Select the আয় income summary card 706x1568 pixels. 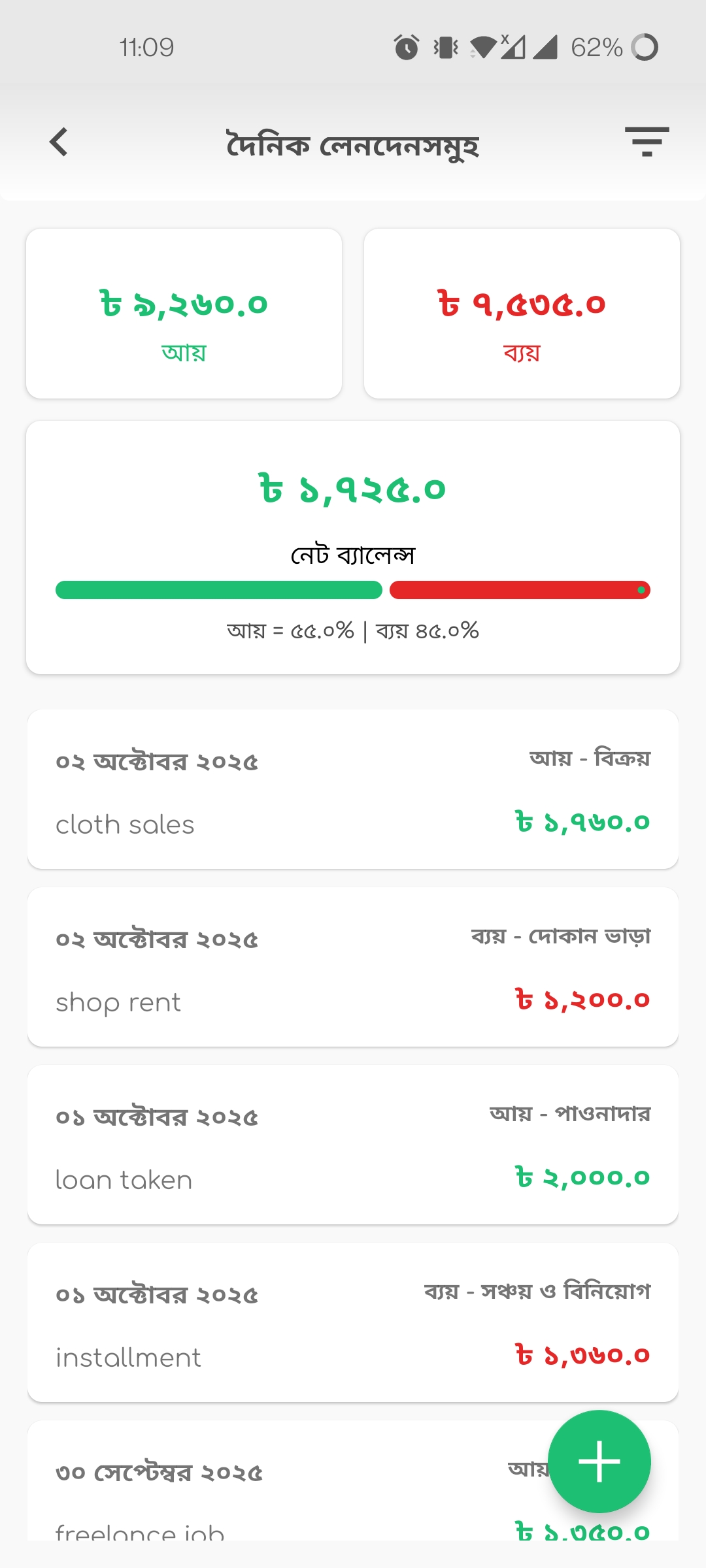tap(184, 312)
